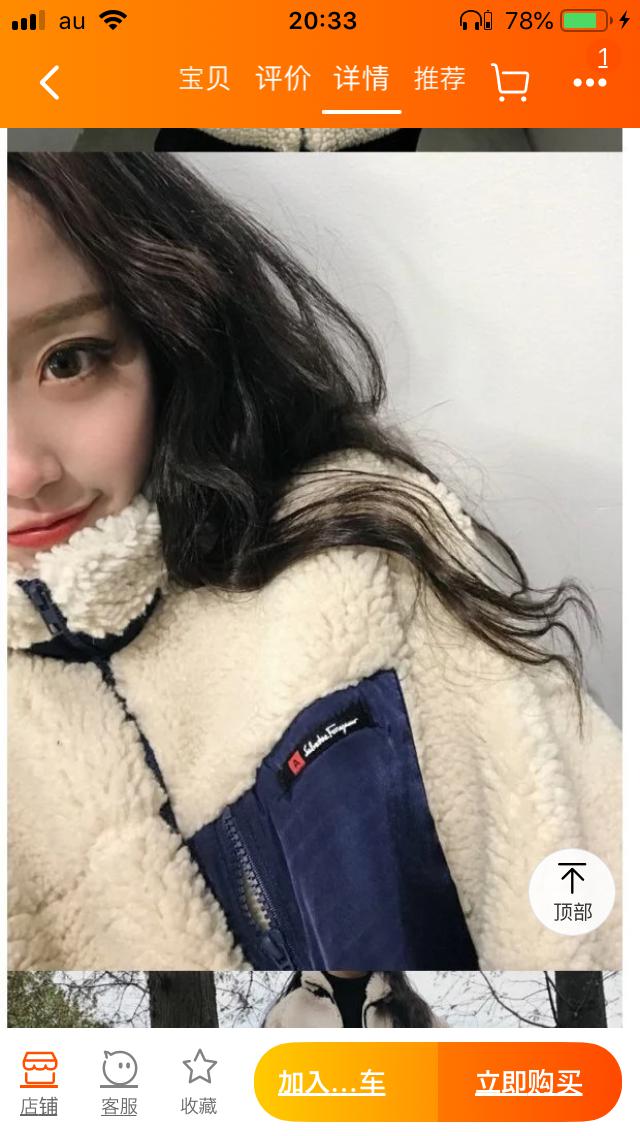Visit the seller's 店铺 store page
Viewport: 640px width, 1136px height.
(x=40, y=1082)
